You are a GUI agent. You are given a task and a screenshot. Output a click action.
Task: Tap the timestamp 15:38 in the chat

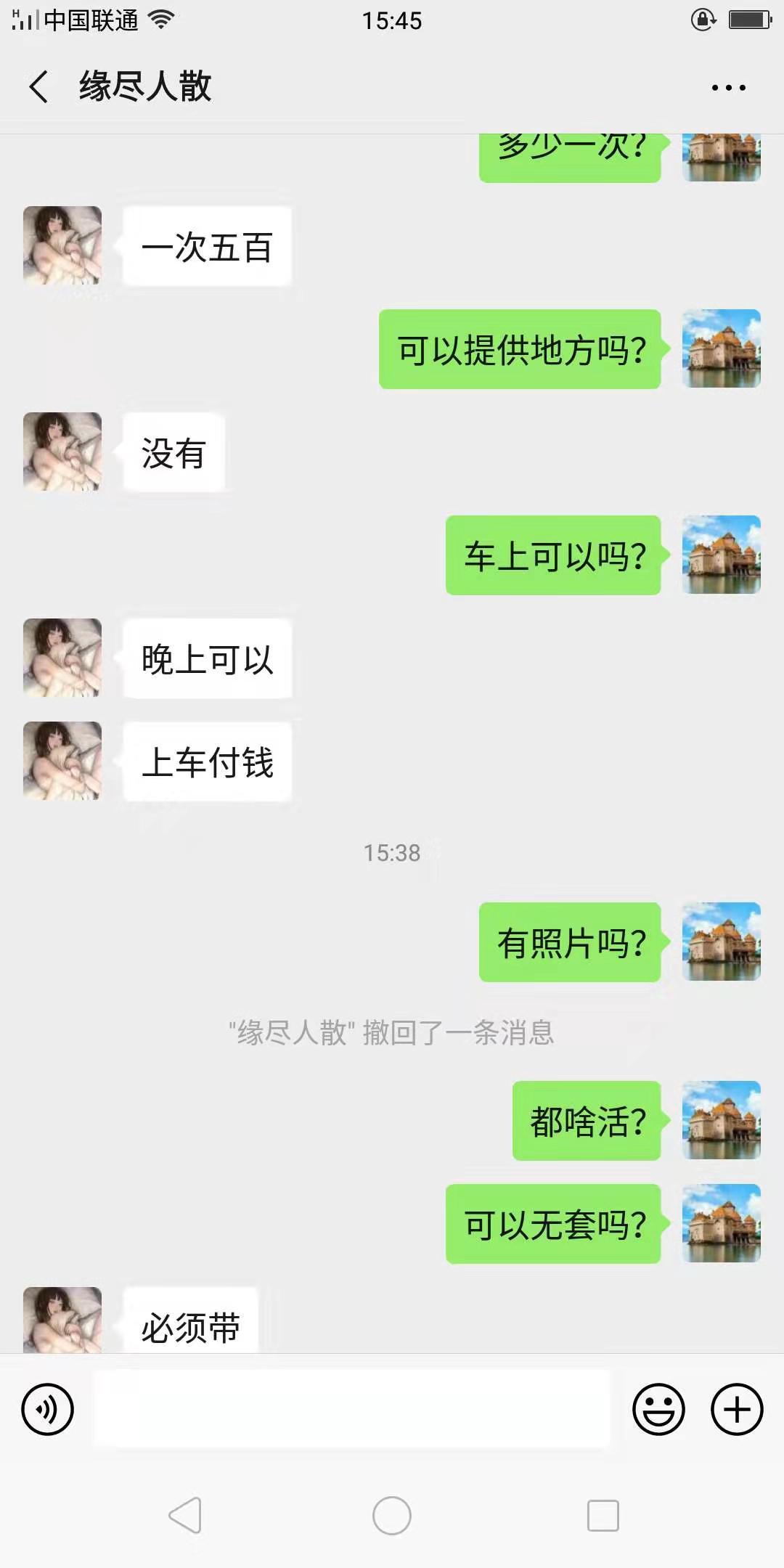pyautogui.click(x=392, y=853)
